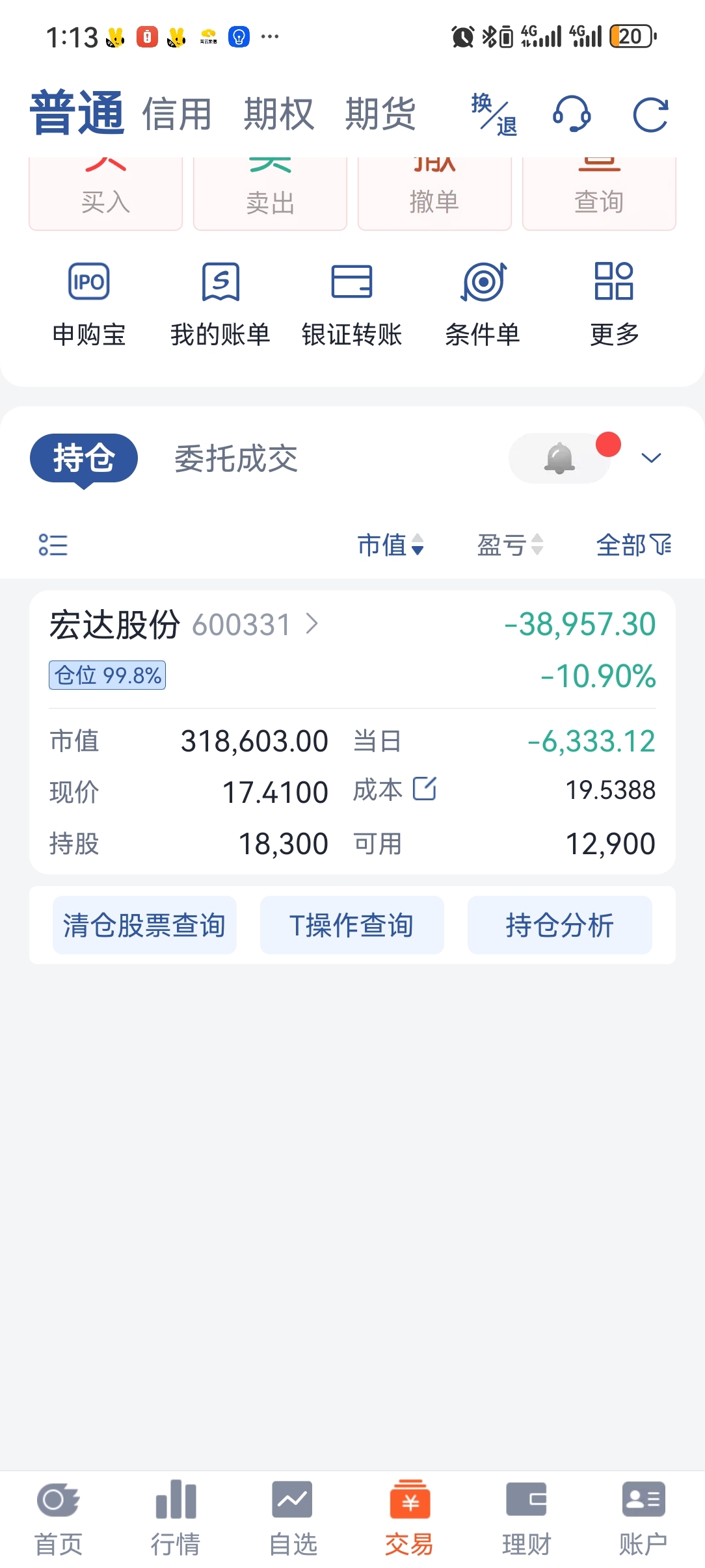This screenshot has width=705, height=1568.
Task: Open 清仓股票查询
Action: pos(144,925)
